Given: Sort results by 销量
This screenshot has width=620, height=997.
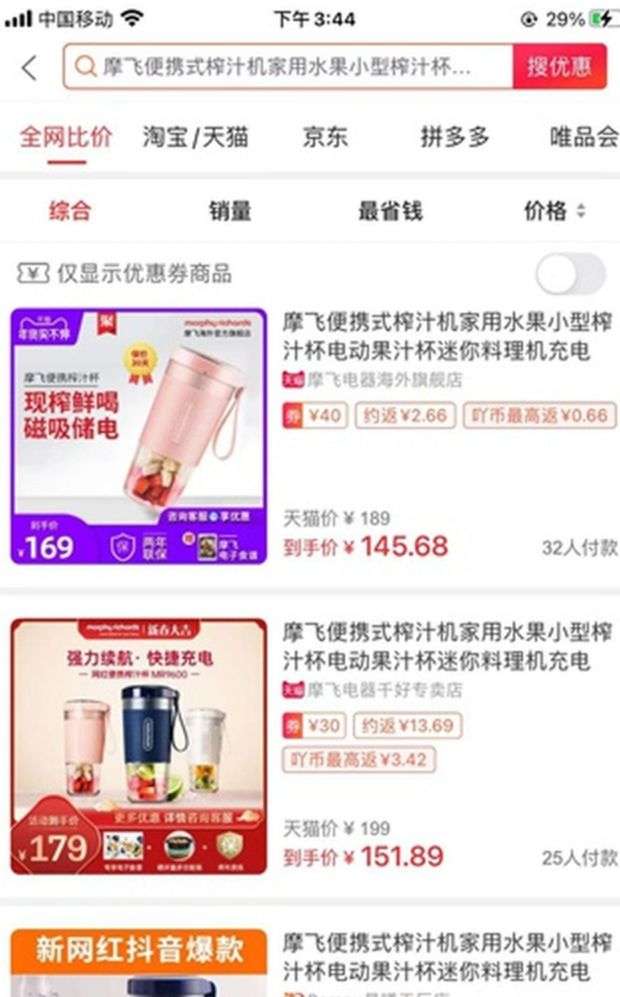Looking at the screenshot, I should 230,211.
